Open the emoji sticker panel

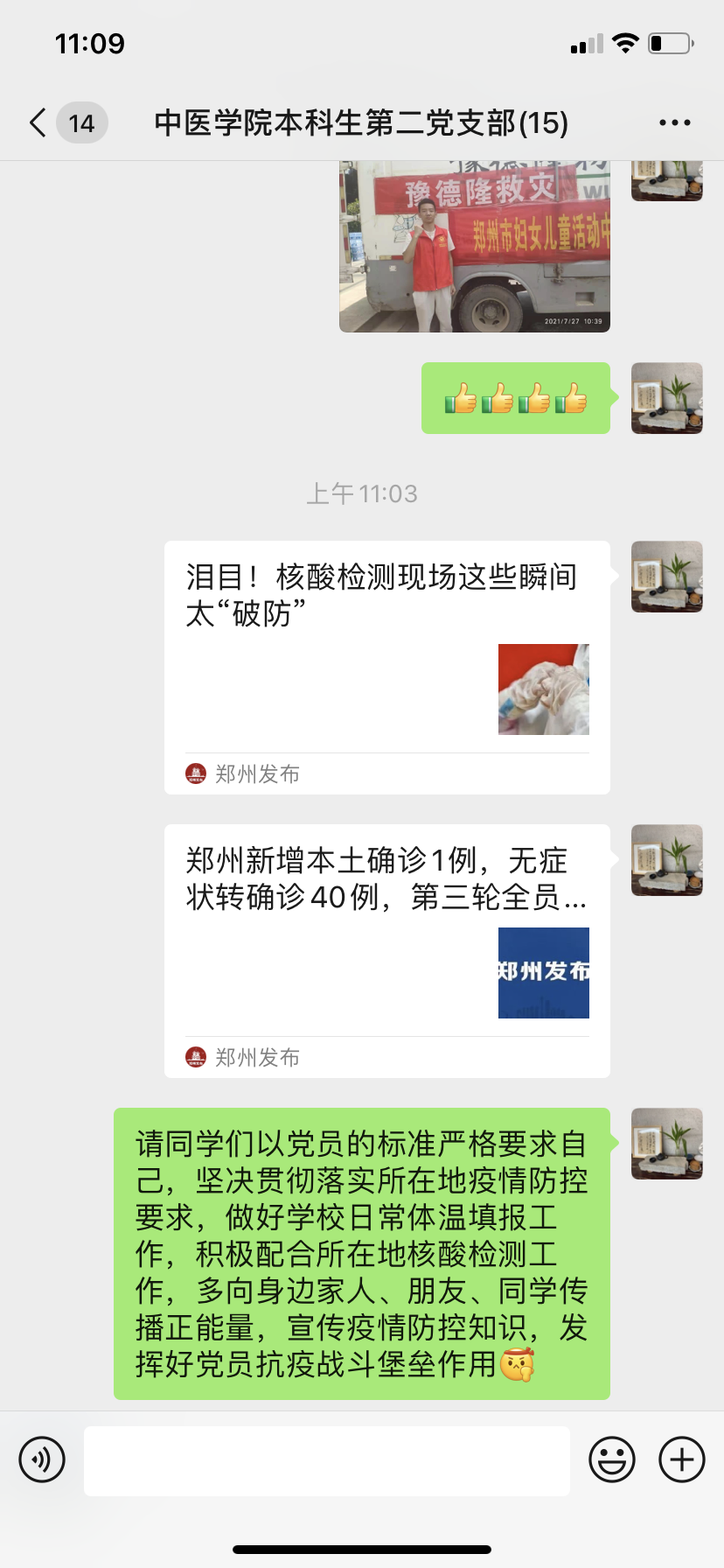click(x=611, y=1459)
